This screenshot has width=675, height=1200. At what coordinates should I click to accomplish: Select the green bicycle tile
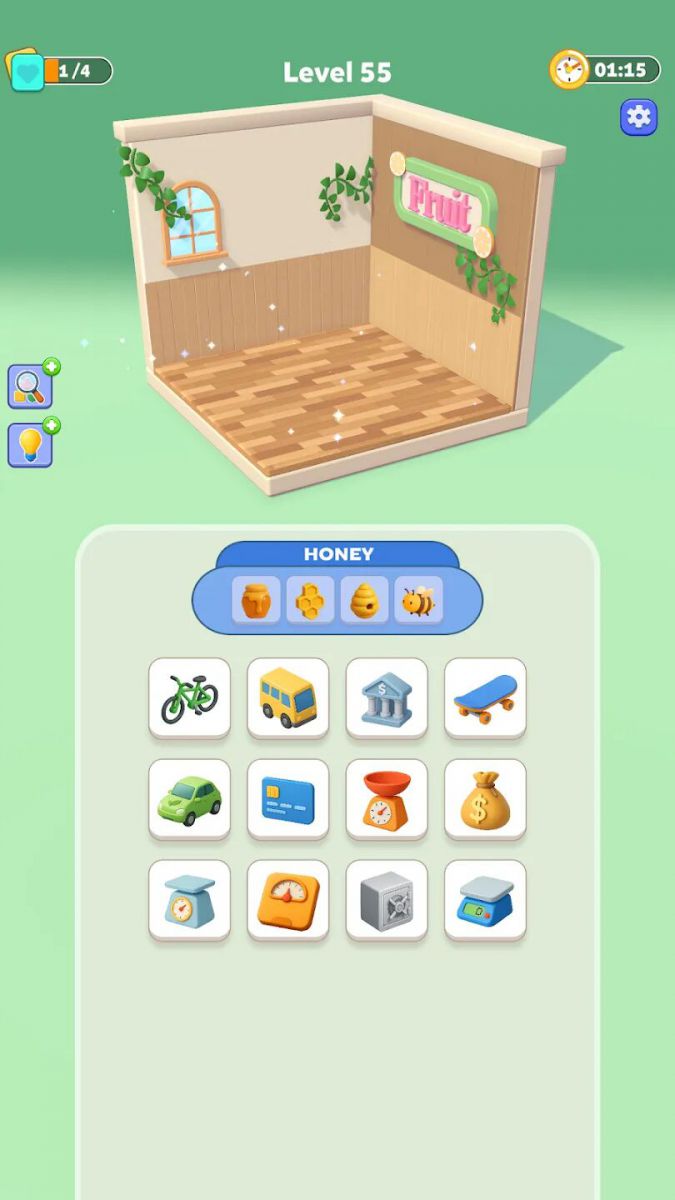pos(189,697)
